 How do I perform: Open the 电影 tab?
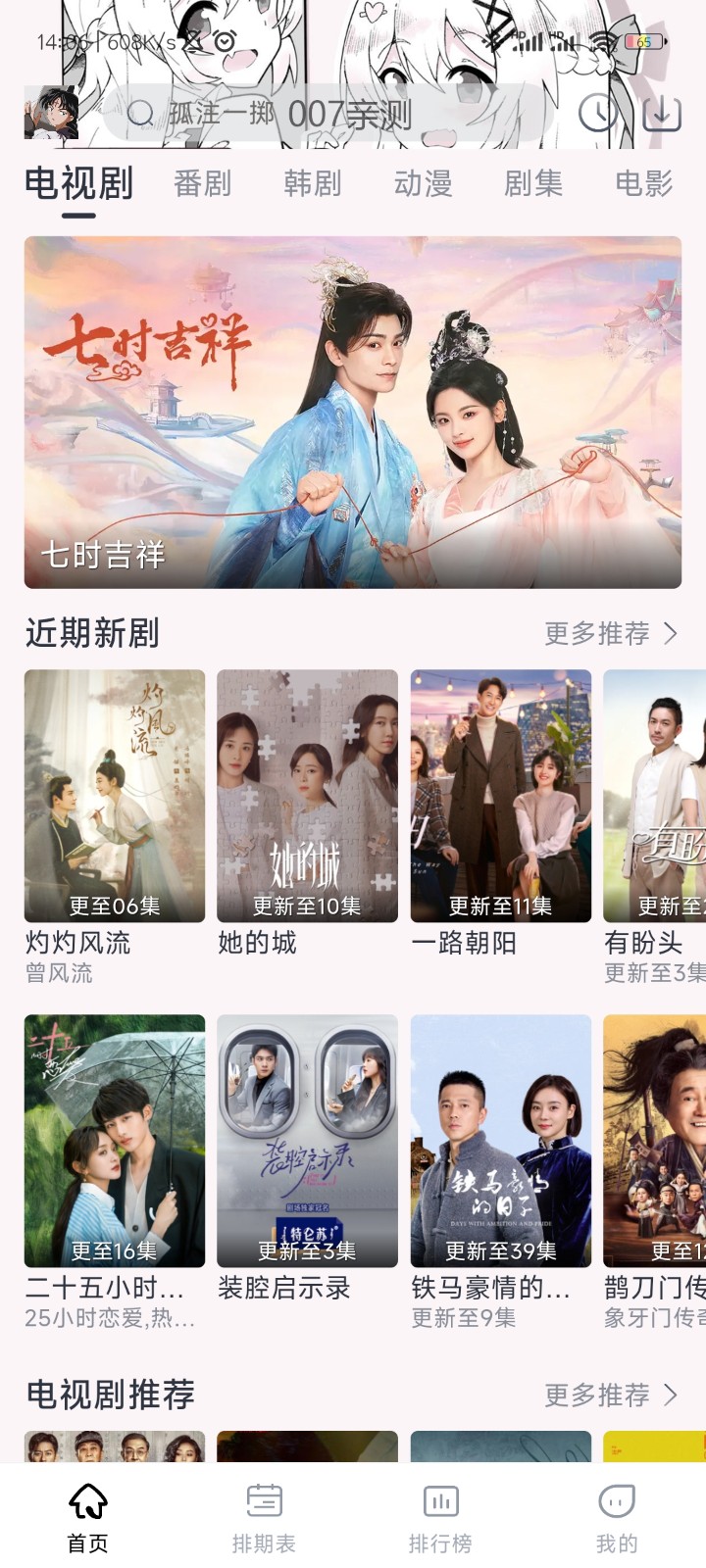(x=643, y=183)
